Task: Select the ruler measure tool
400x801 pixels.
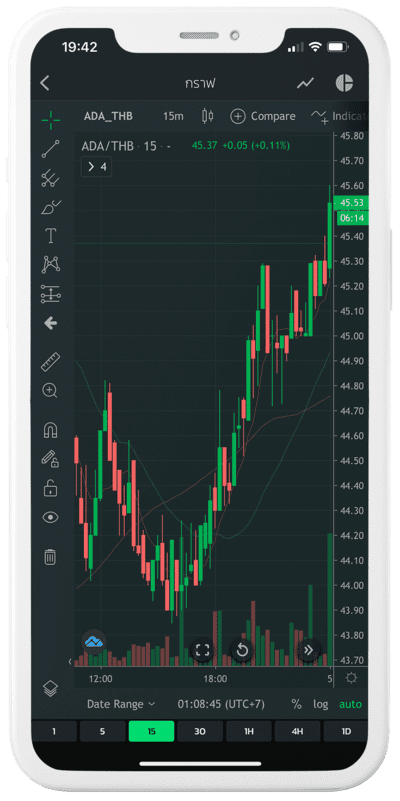Action: 51,362
